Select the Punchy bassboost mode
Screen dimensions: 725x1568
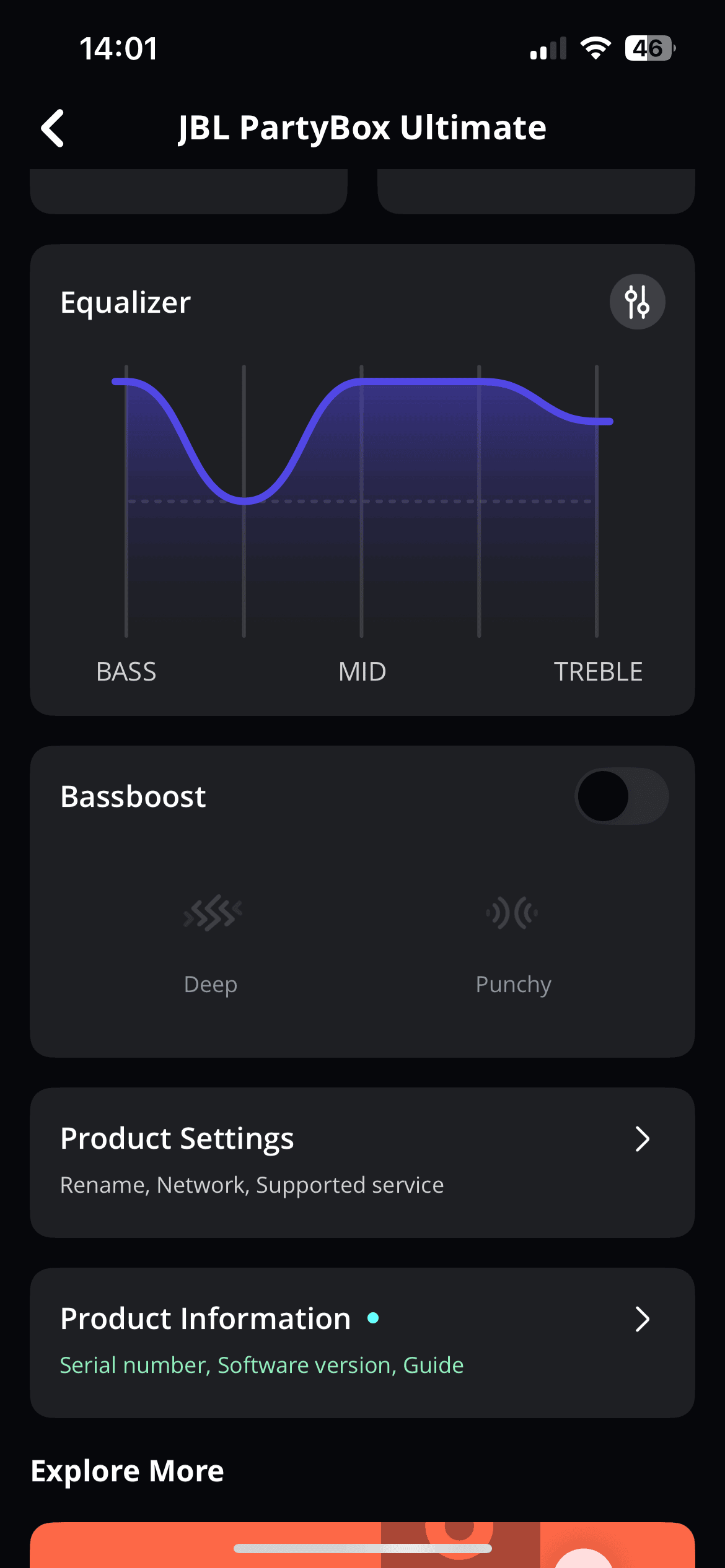(x=513, y=942)
